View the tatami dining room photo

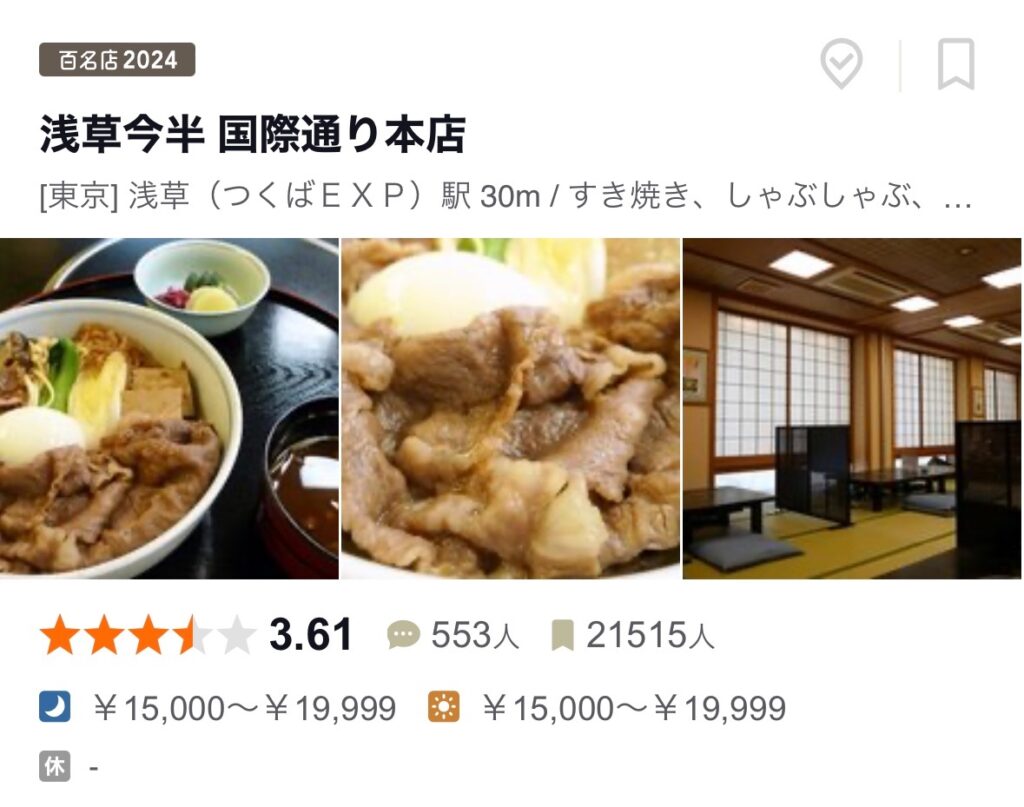(852, 408)
